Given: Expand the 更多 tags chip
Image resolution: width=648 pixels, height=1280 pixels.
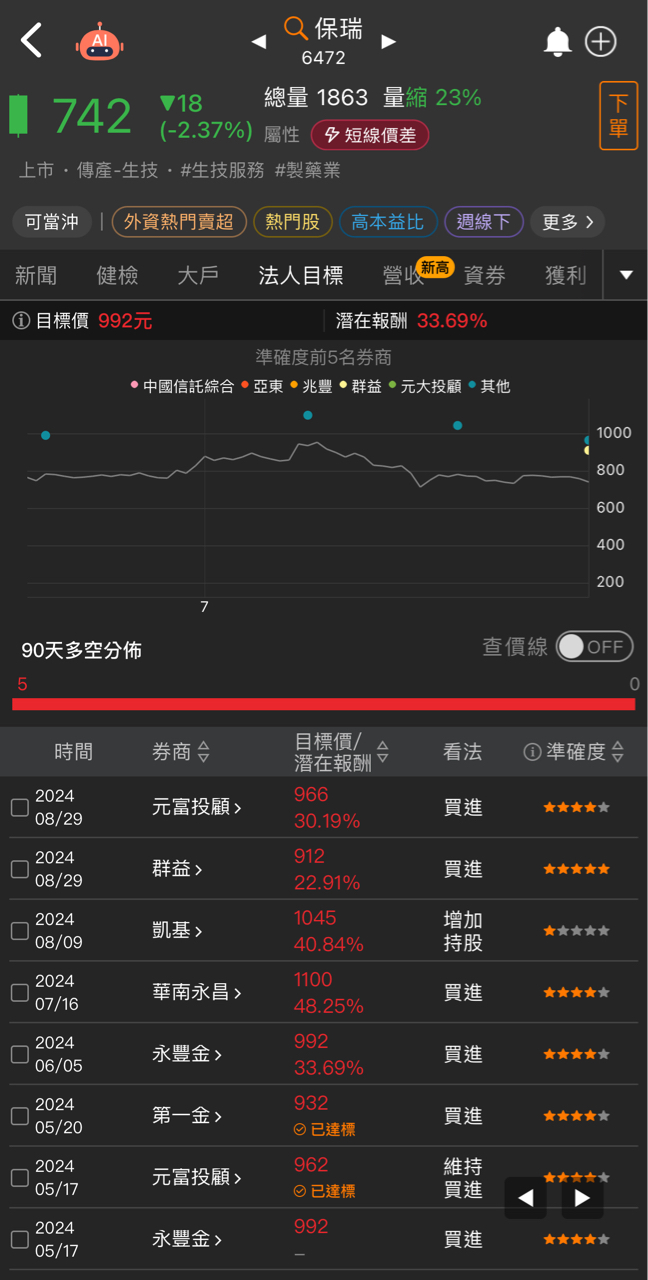Looking at the screenshot, I should tap(567, 222).
